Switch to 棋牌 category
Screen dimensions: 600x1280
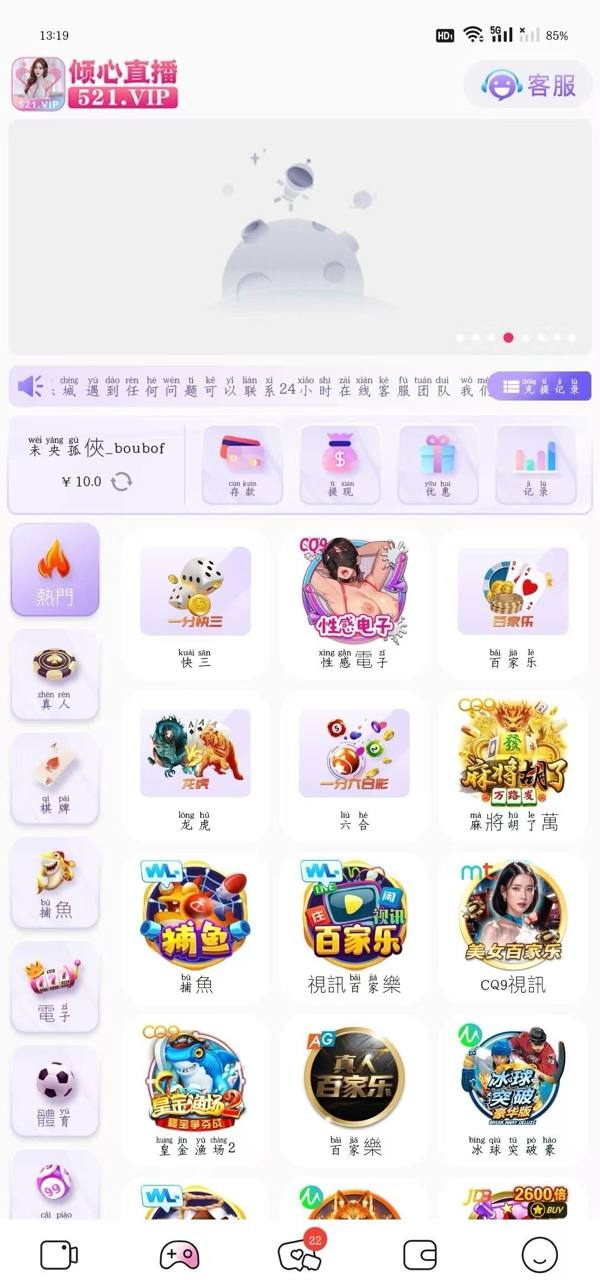(55, 778)
